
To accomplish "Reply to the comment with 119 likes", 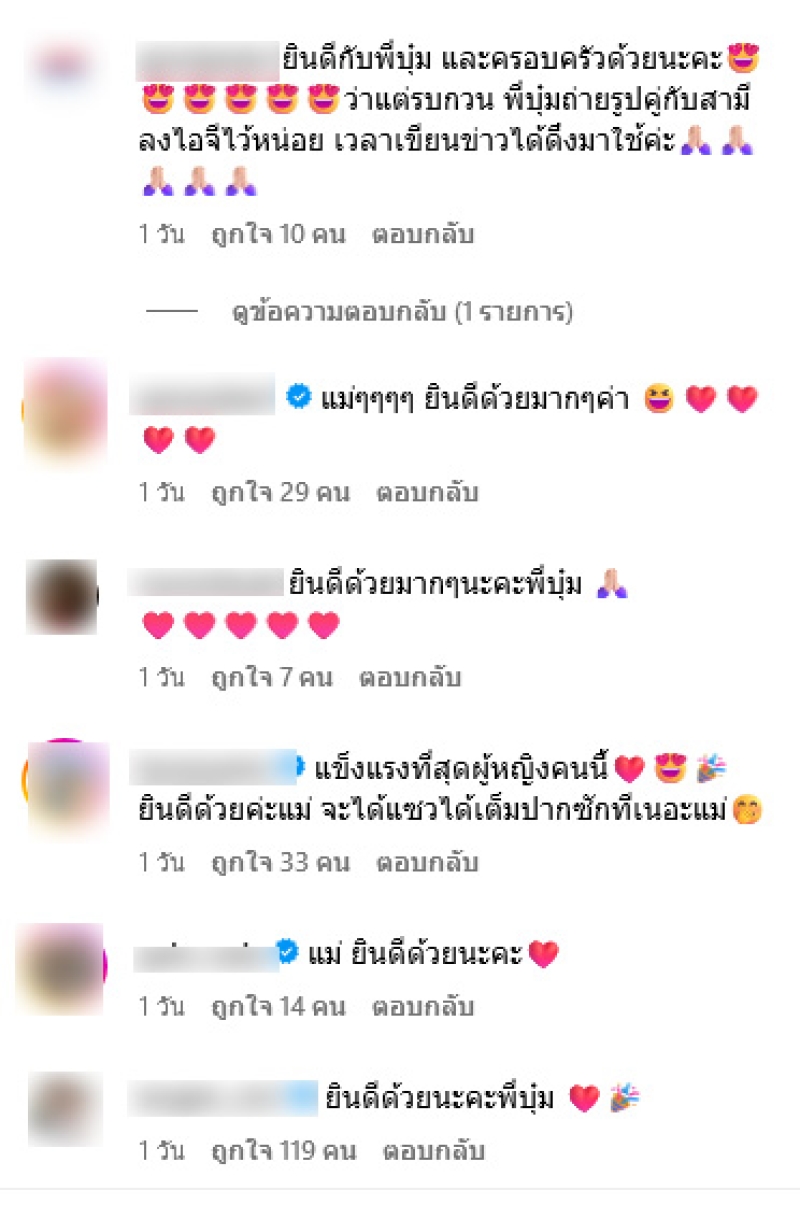I will tap(434, 1151).
